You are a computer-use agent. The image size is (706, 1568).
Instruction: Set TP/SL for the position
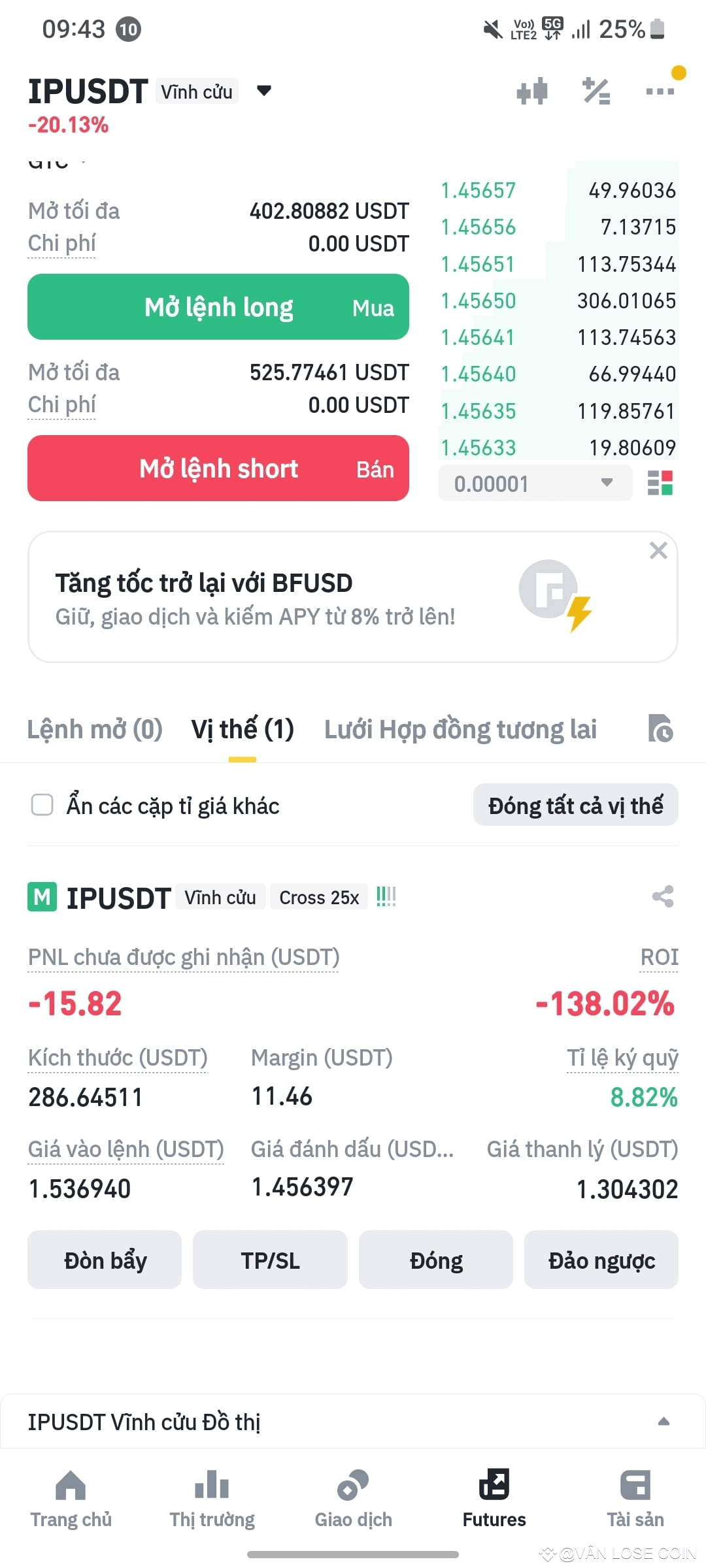coord(270,1260)
